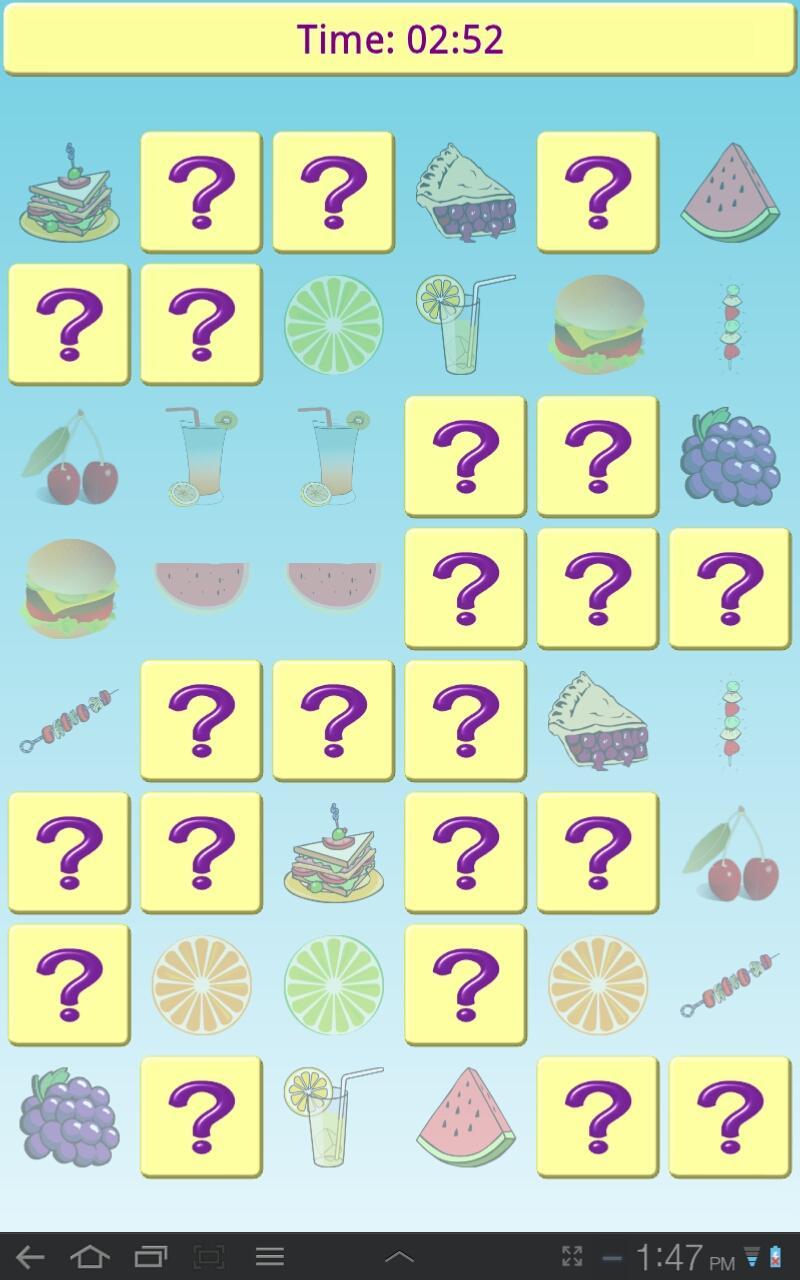Click the grapes card in bottom-left corner
The image size is (800, 1280).
click(x=68, y=1117)
